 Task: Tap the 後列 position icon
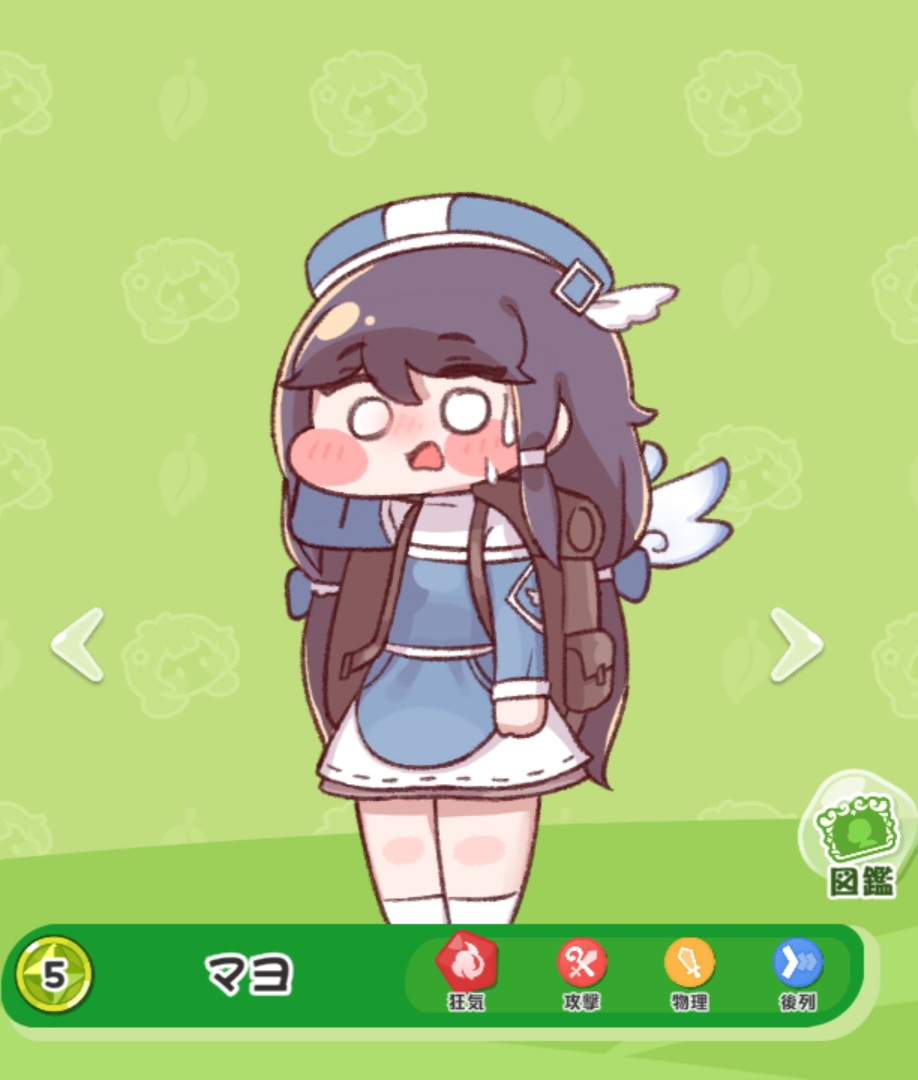click(797, 964)
